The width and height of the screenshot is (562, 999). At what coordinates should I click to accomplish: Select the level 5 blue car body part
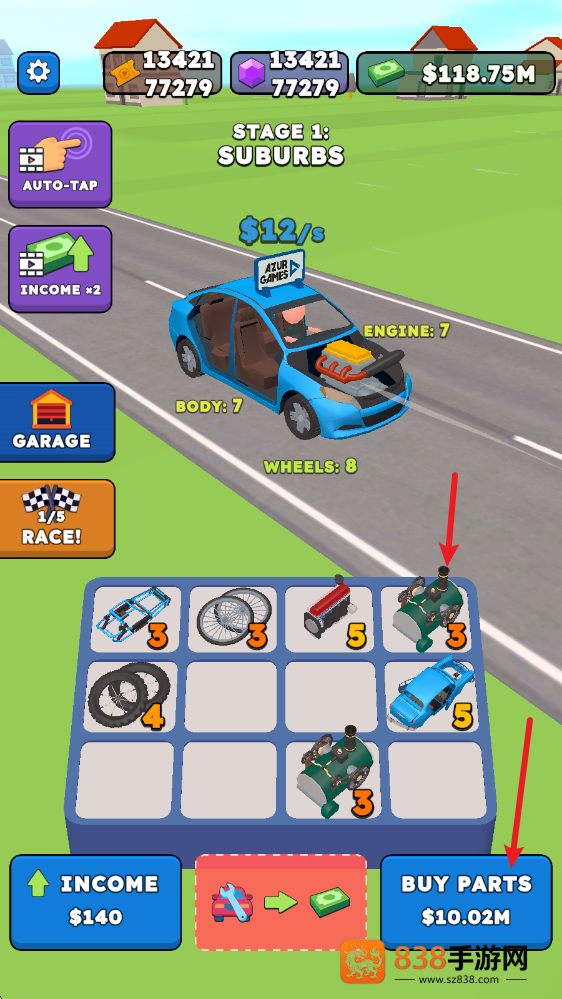pyautogui.click(x=431, y=696)
